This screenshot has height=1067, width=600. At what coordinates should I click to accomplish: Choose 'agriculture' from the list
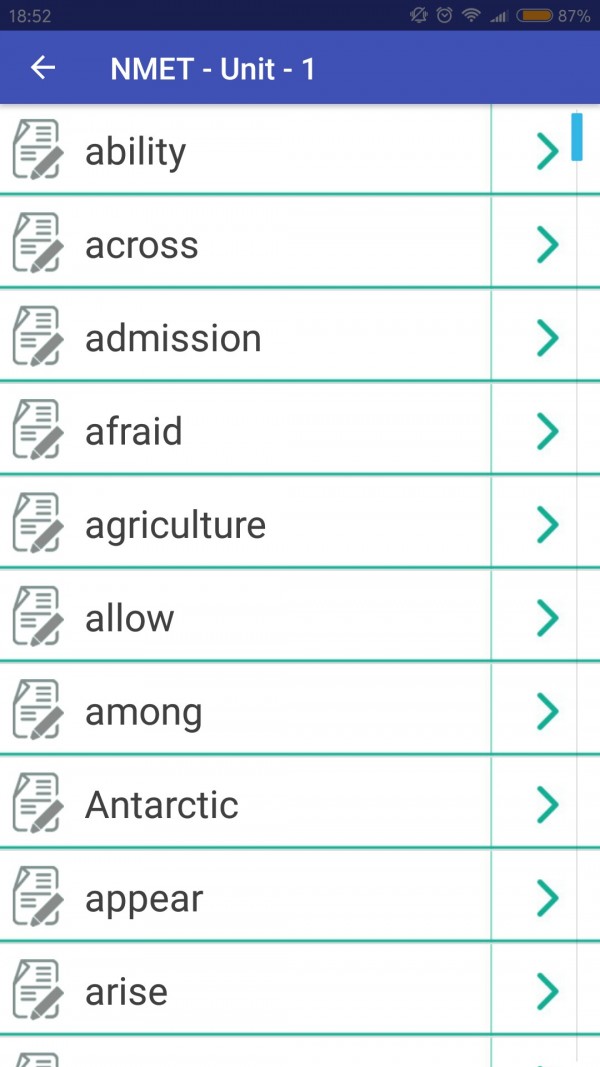pos(175,524)
